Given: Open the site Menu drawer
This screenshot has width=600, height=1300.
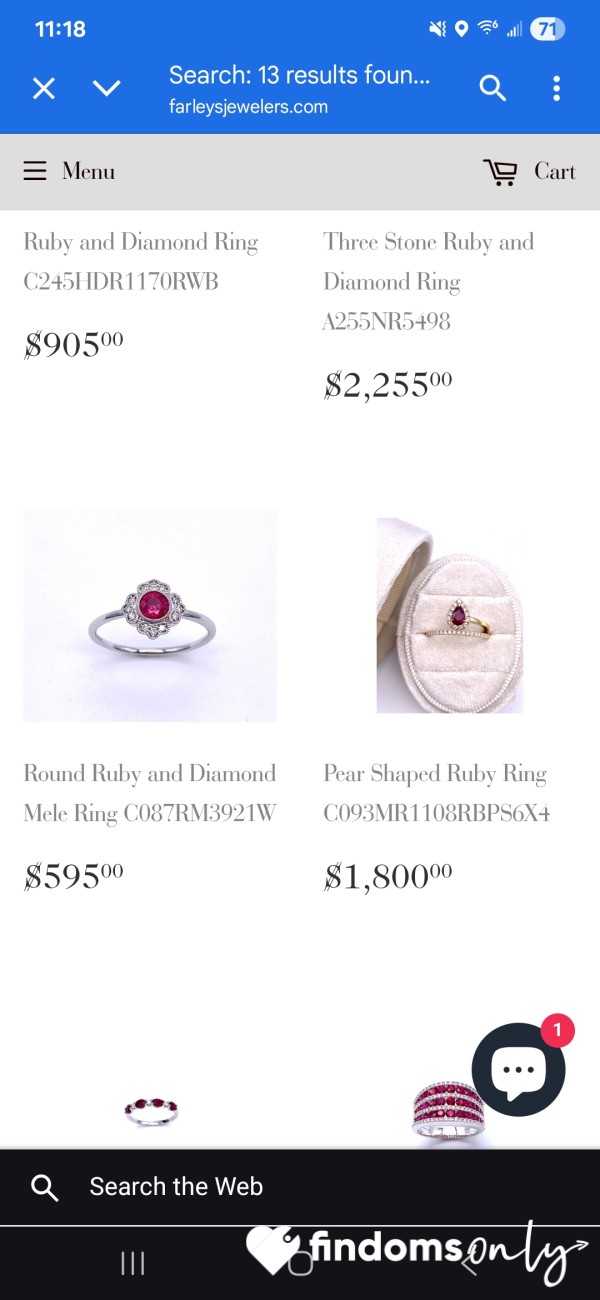Looking at the screenshot, I should pyautogui.click(x=69, y=171).
